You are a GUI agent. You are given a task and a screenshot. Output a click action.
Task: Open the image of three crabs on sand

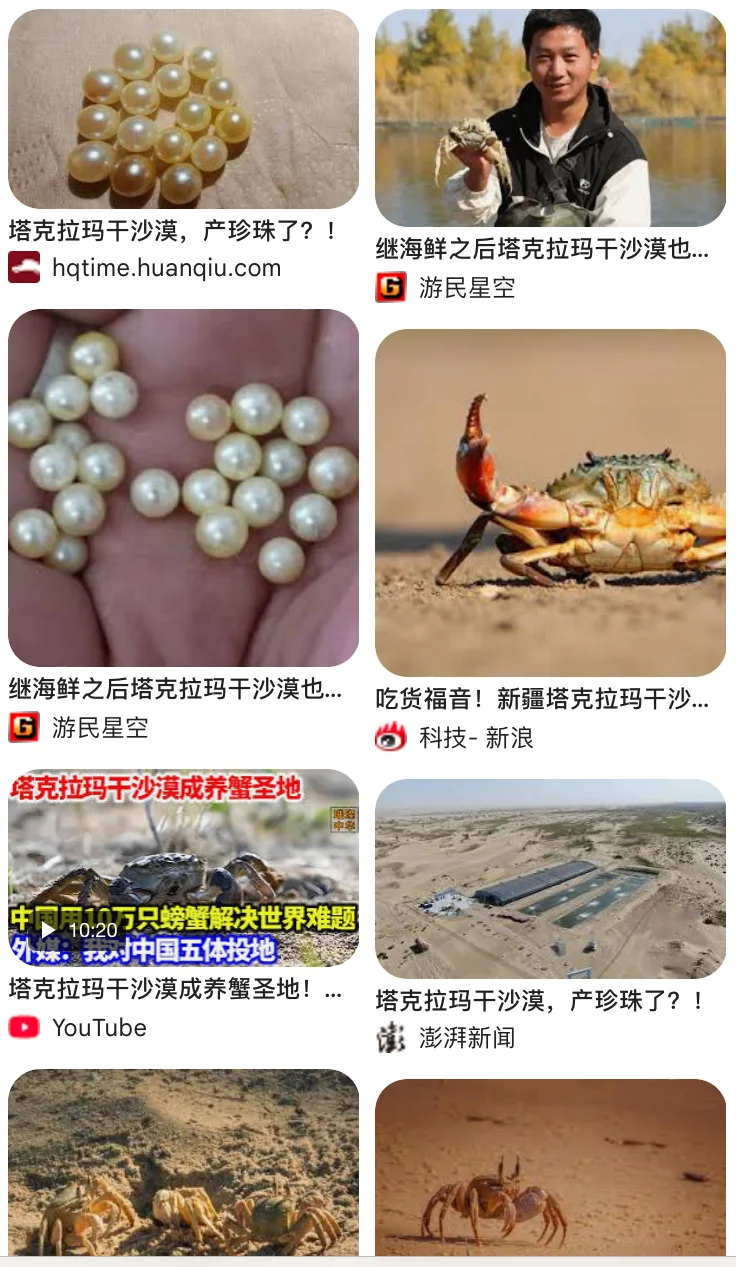(x=183, y=1160)
